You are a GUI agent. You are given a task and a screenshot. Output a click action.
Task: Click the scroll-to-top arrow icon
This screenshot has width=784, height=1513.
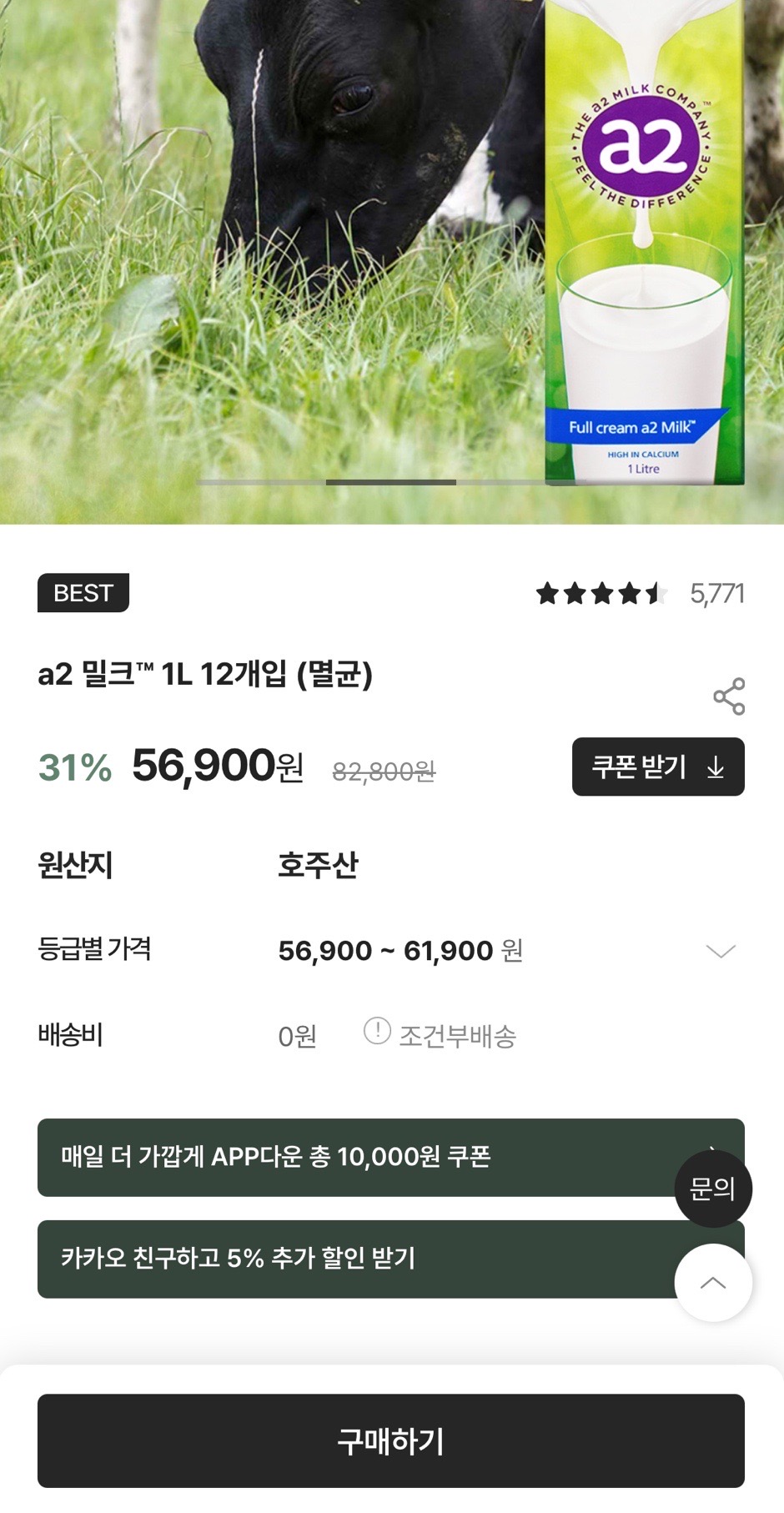(x=713, y=1283)
